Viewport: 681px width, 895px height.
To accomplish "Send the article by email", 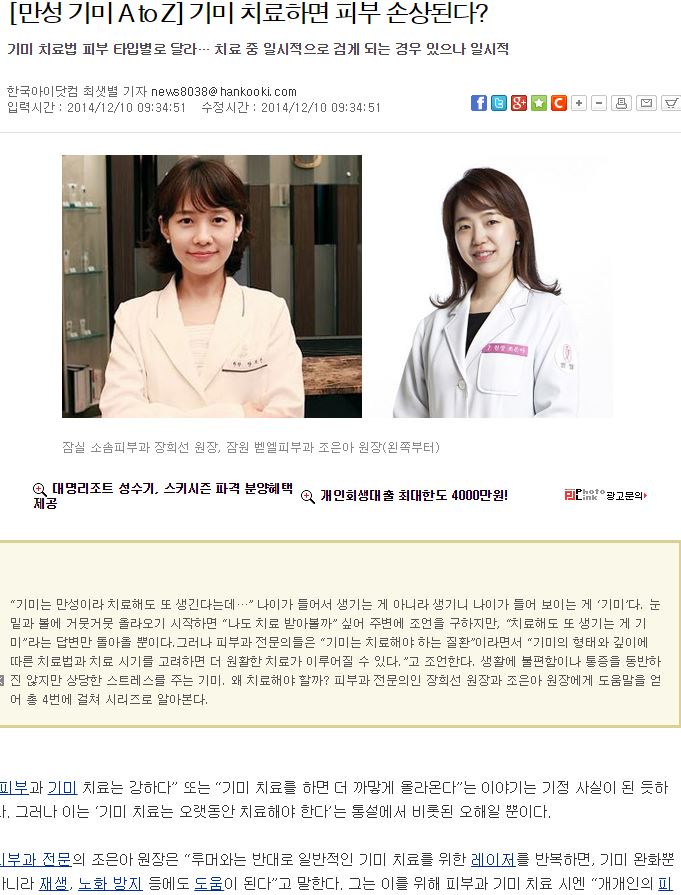I will point(647,103).
